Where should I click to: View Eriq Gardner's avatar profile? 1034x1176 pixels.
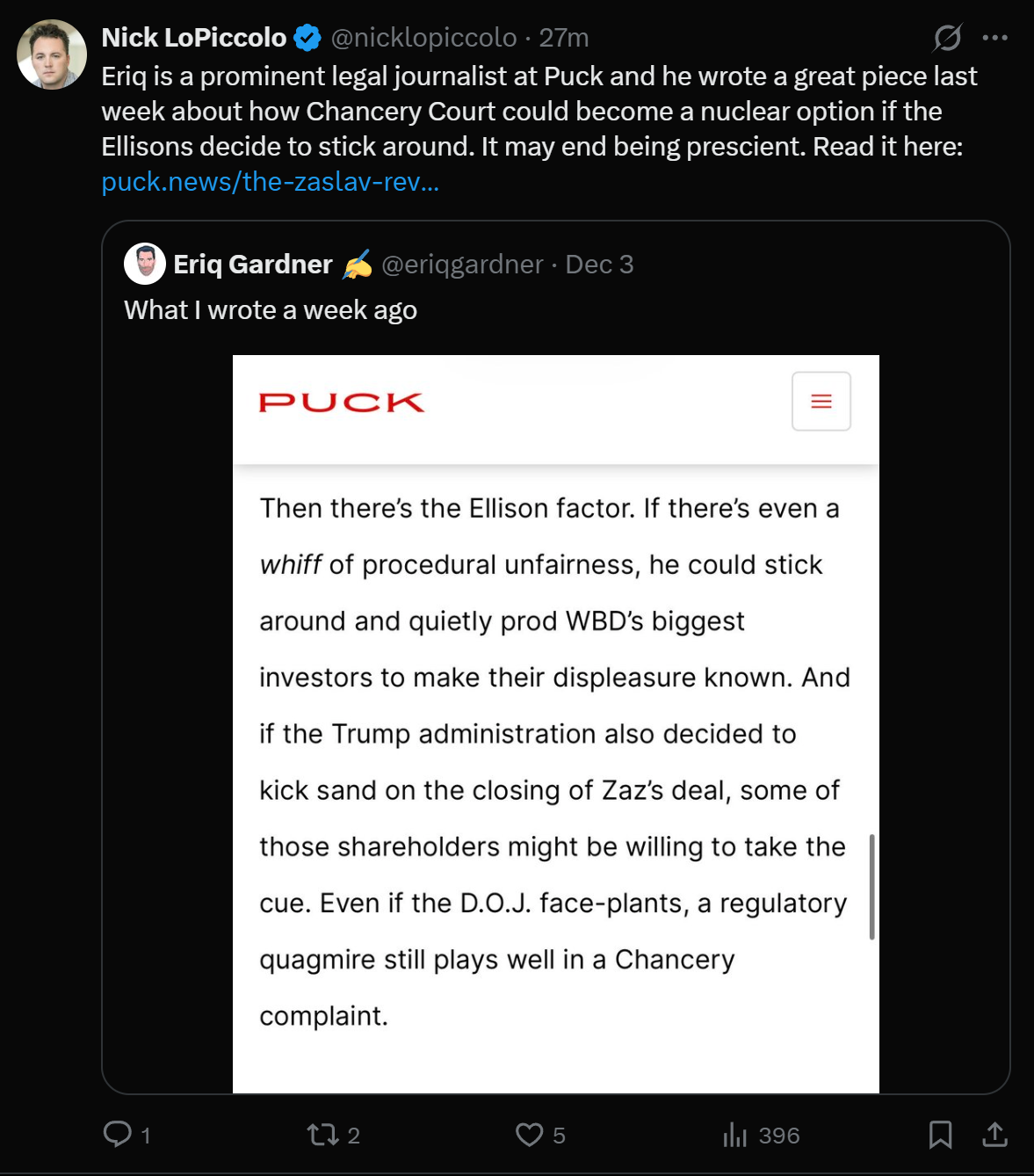coord(145,264)
